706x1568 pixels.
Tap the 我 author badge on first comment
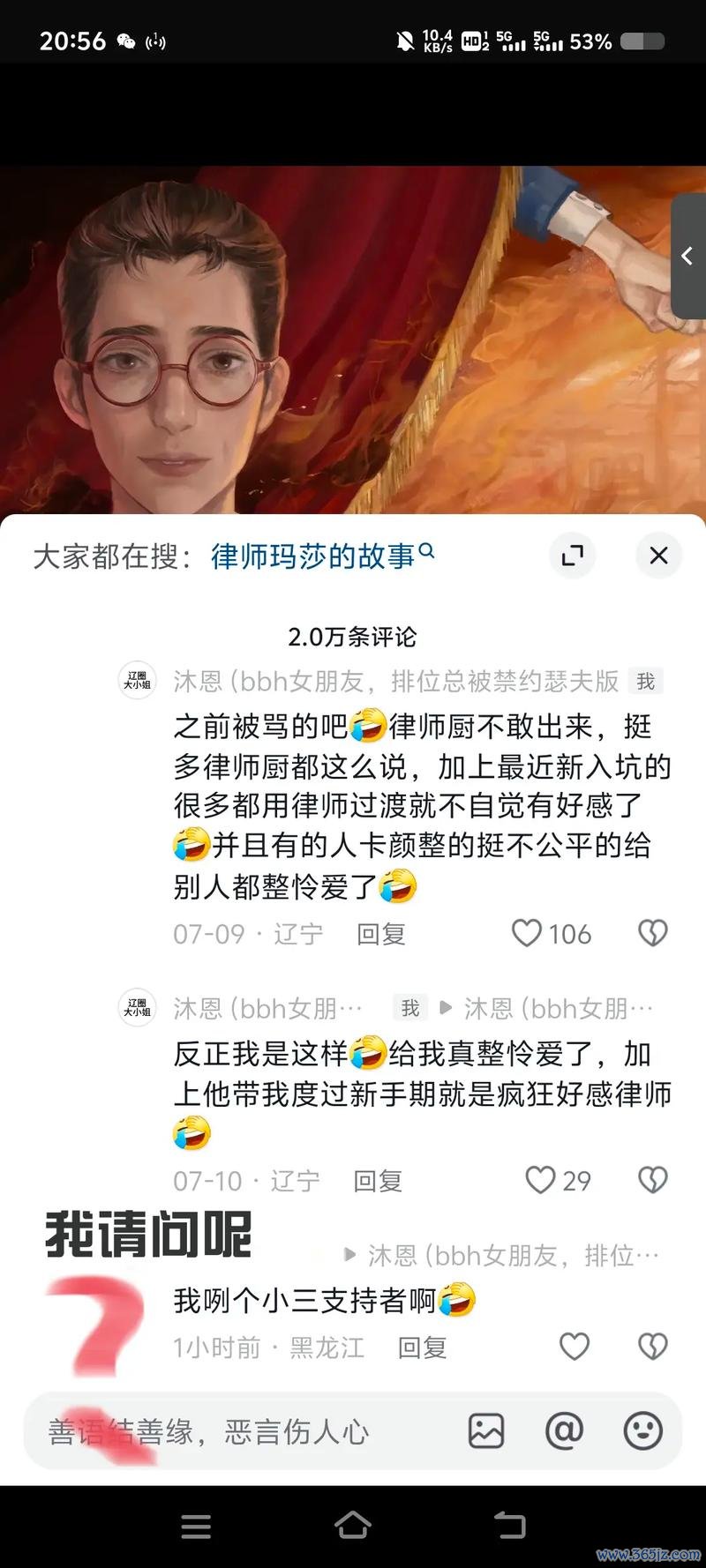645,680
